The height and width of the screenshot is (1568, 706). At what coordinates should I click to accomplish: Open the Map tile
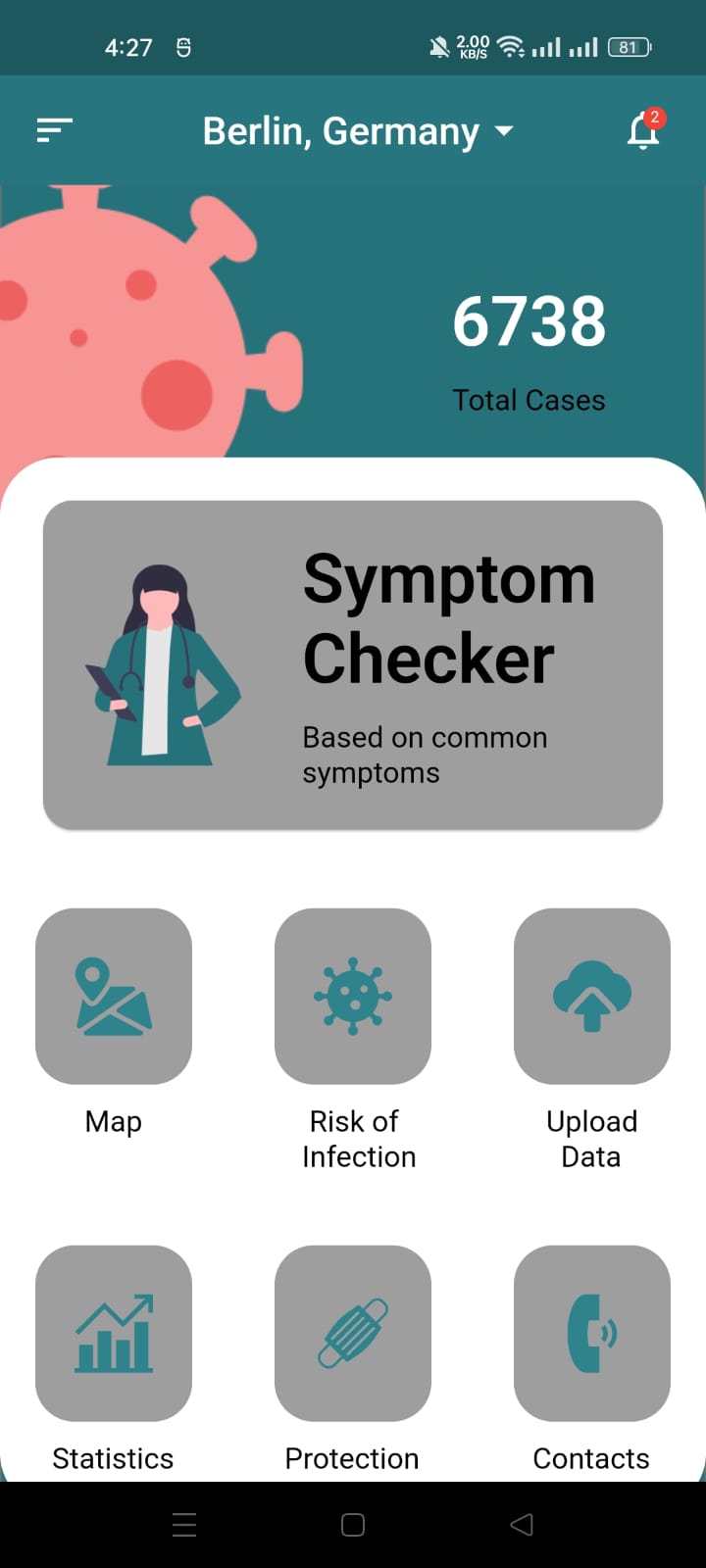pyautogui.click(x=114, y=996)
